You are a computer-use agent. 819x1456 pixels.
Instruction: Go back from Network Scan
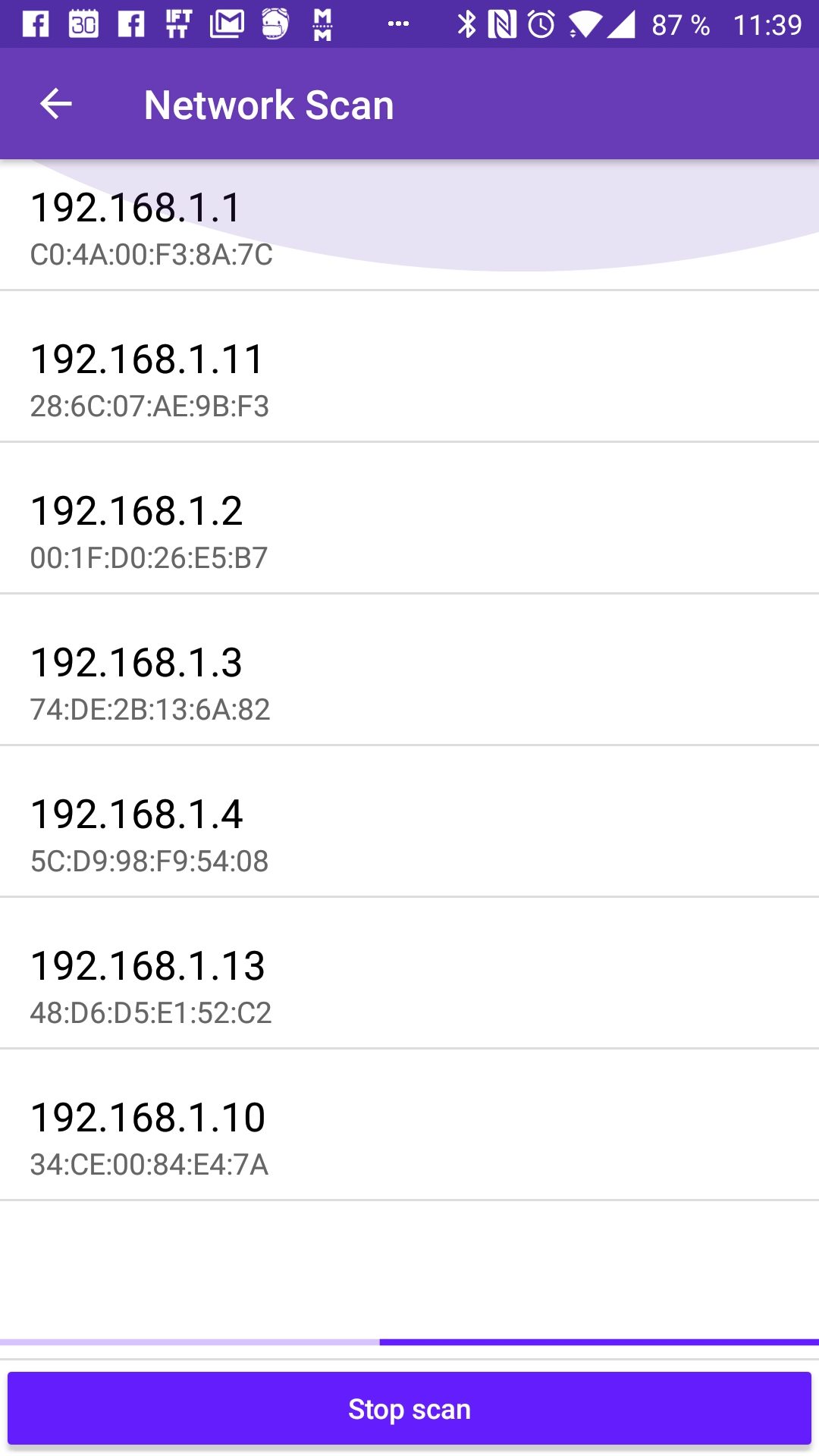pos(55,104)
